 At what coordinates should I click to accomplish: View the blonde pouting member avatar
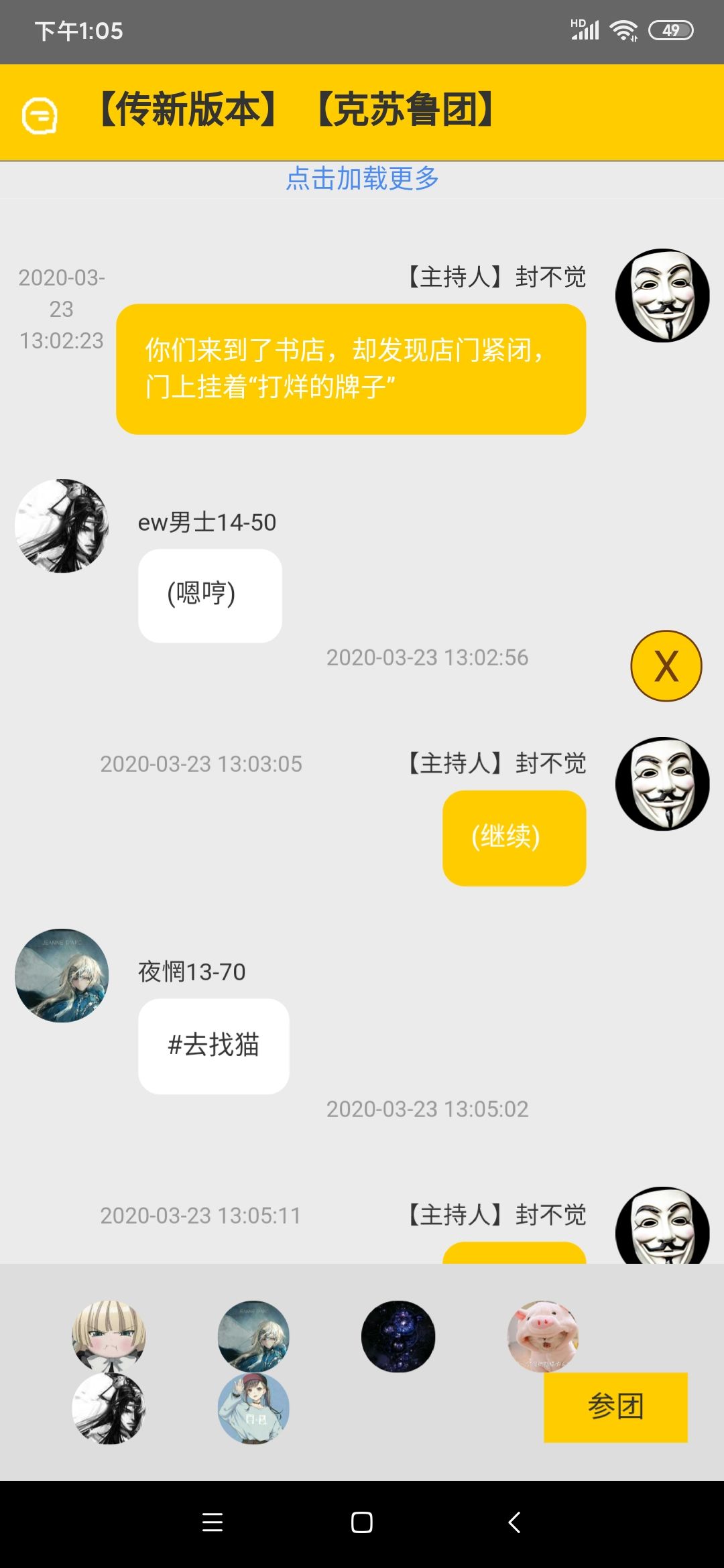click(x=109, y=1336)
